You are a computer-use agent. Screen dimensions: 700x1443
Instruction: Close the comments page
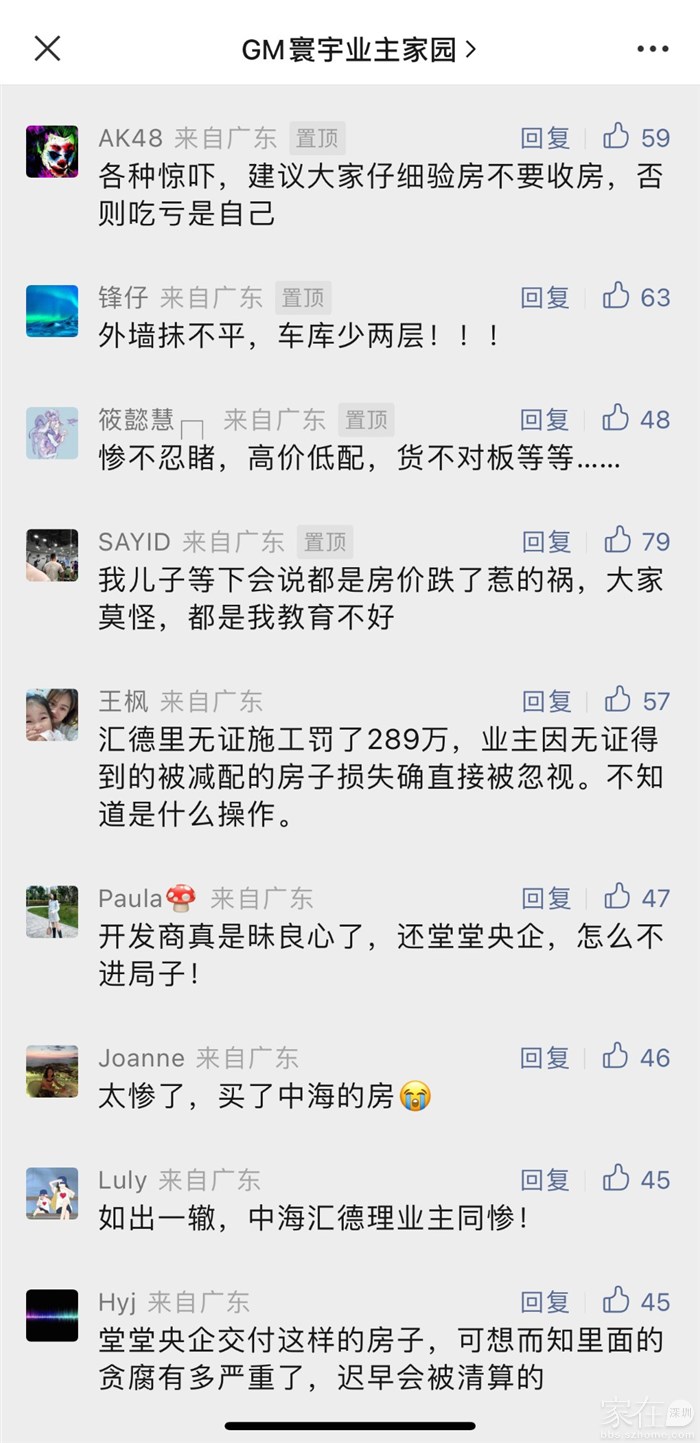click(47, 48)
